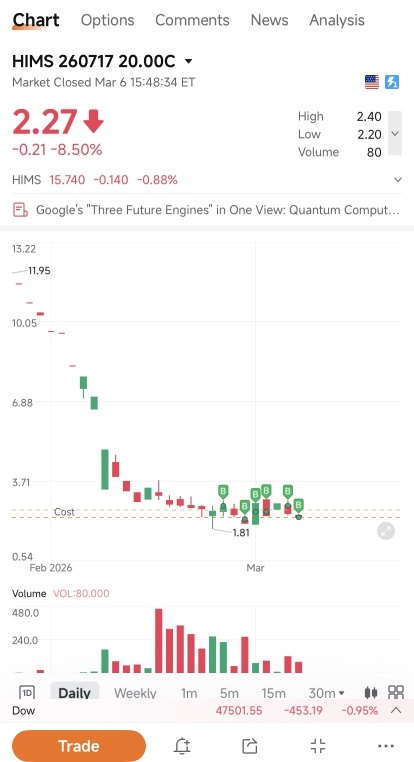Select the 5m chart interval

(x=229, y=693)
